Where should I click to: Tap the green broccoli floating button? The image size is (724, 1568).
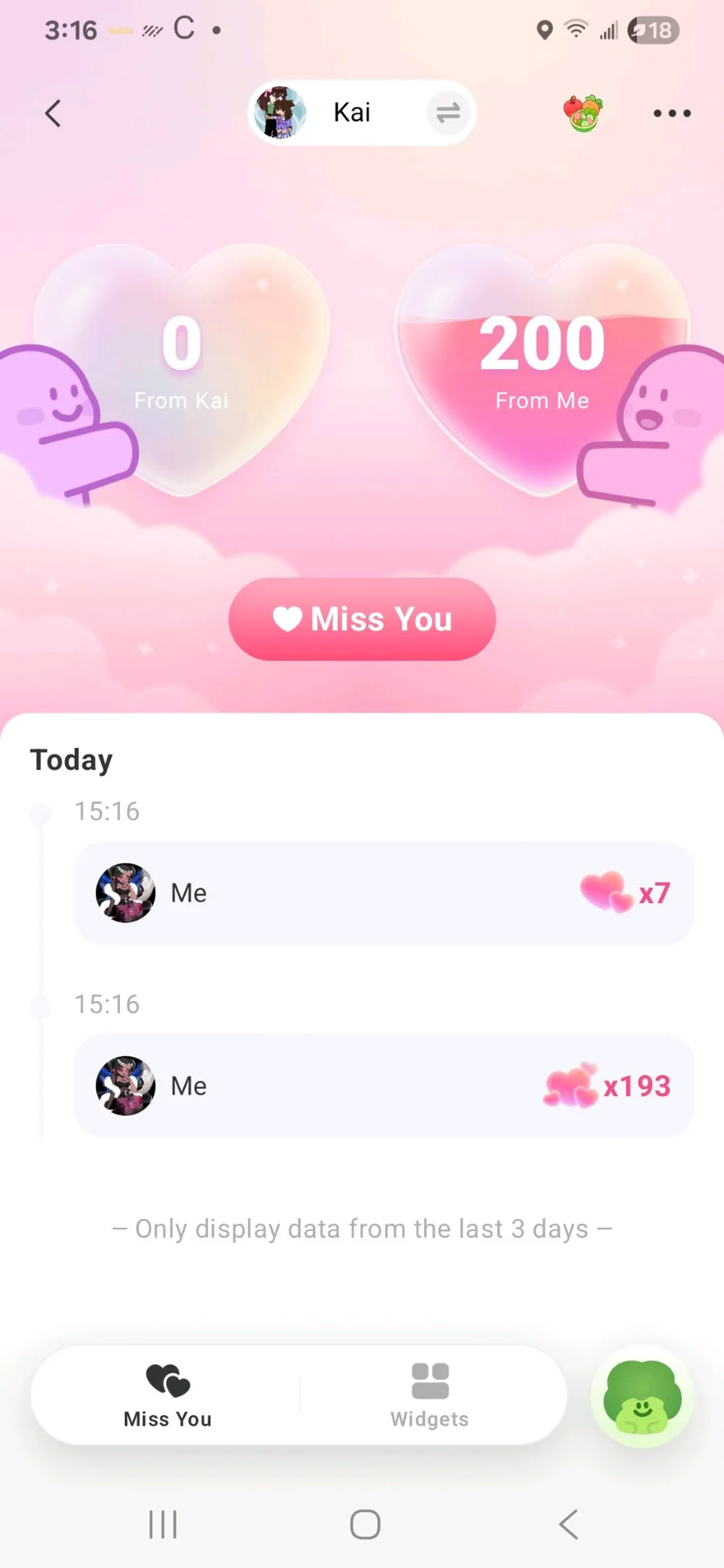pyautogui.click(x=642, y=1397)
